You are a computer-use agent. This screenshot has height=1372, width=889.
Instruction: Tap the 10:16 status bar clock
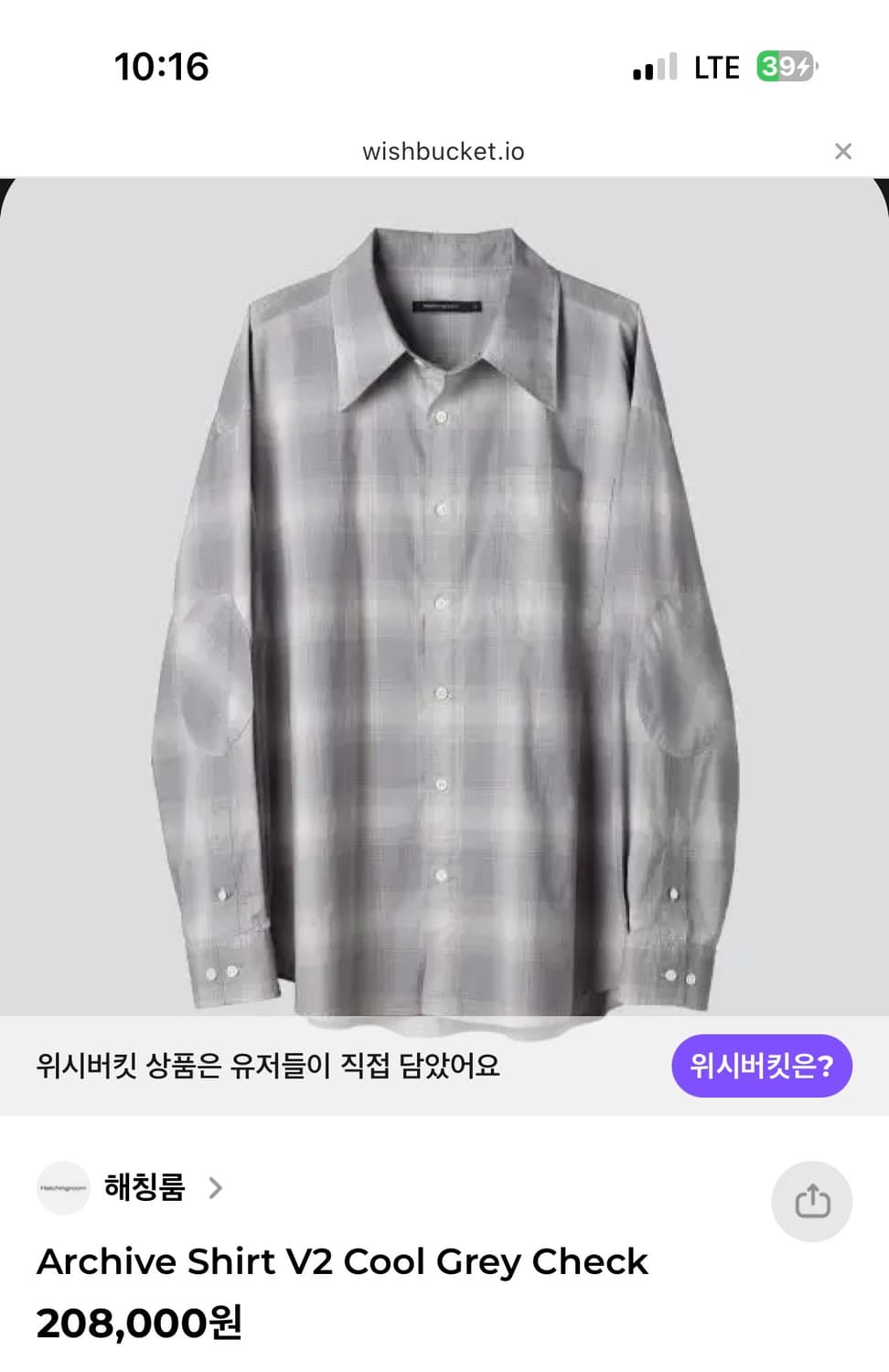coord(161,66)
